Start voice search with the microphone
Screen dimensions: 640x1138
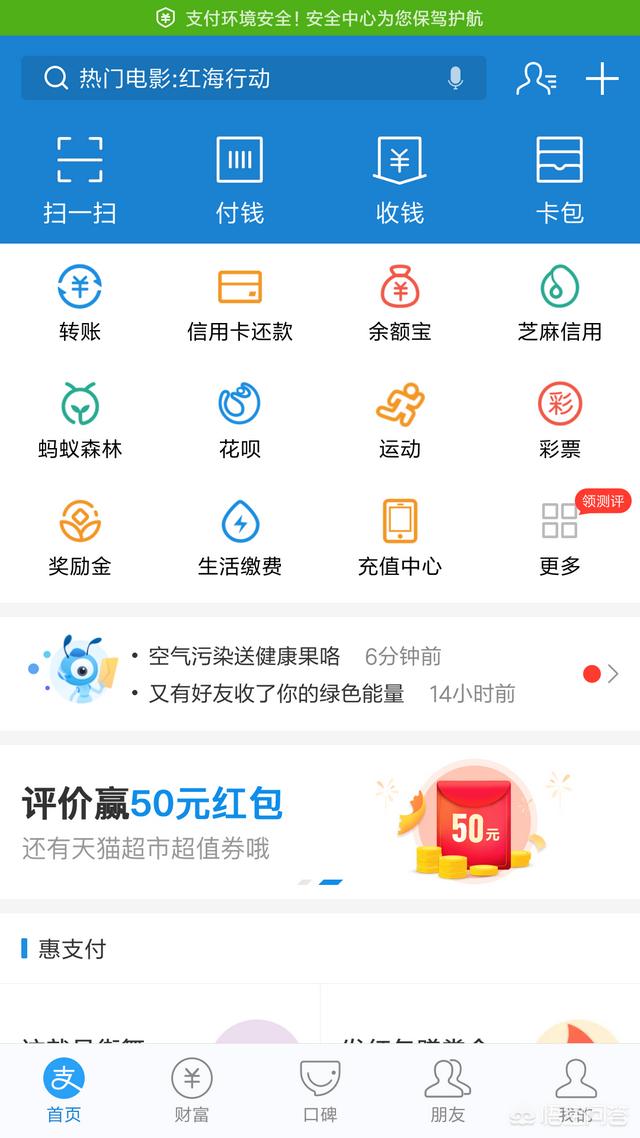[x=455, y=78]
